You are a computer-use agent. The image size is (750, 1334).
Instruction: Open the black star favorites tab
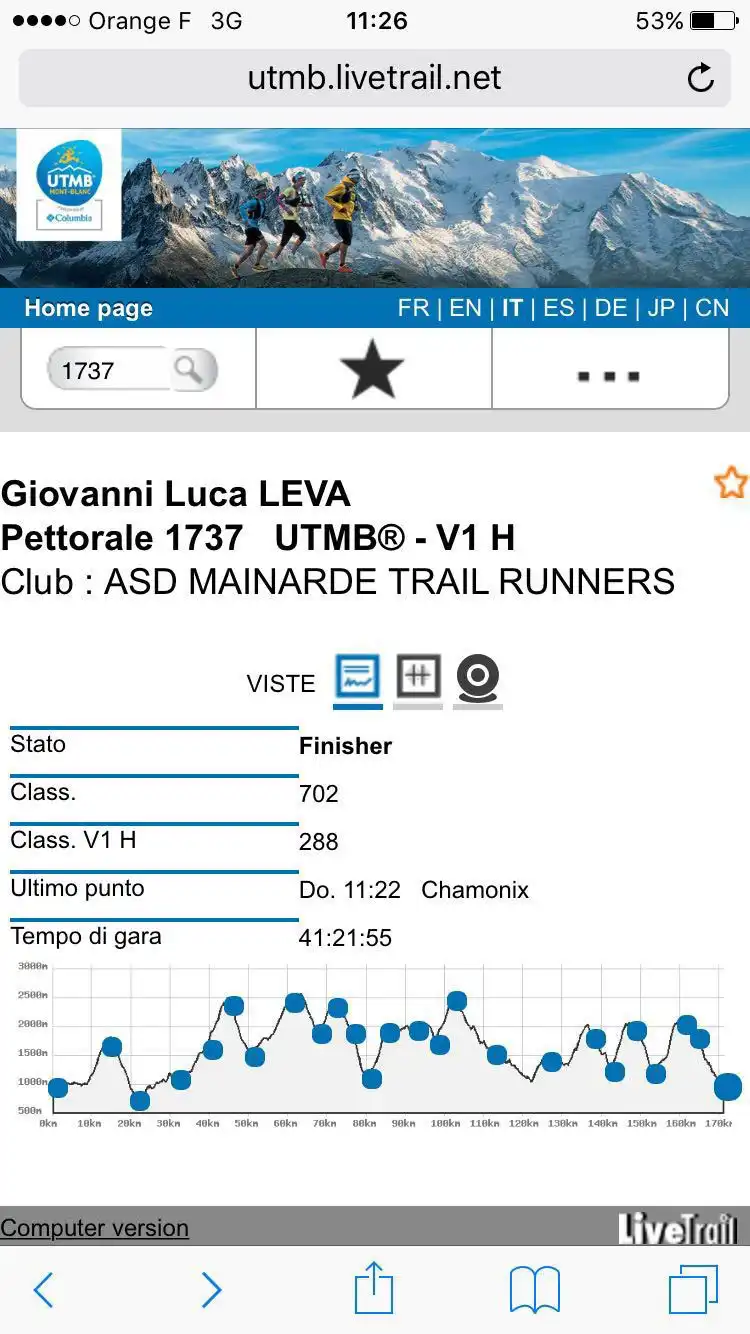(372, 369)
